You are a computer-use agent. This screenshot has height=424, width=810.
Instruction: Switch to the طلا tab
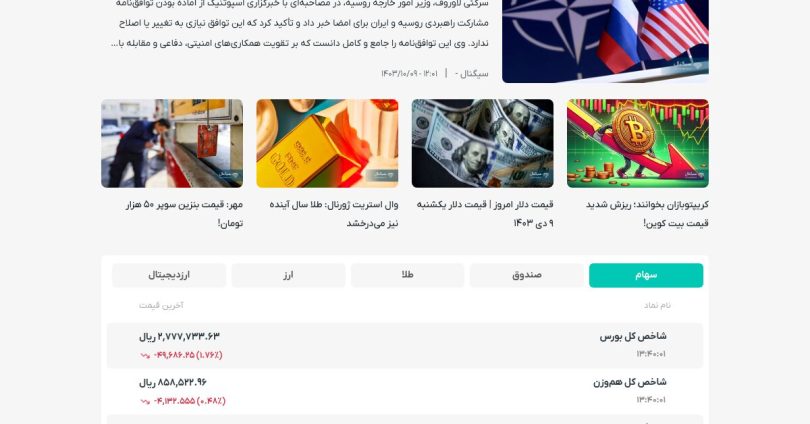tap(408, 275)
